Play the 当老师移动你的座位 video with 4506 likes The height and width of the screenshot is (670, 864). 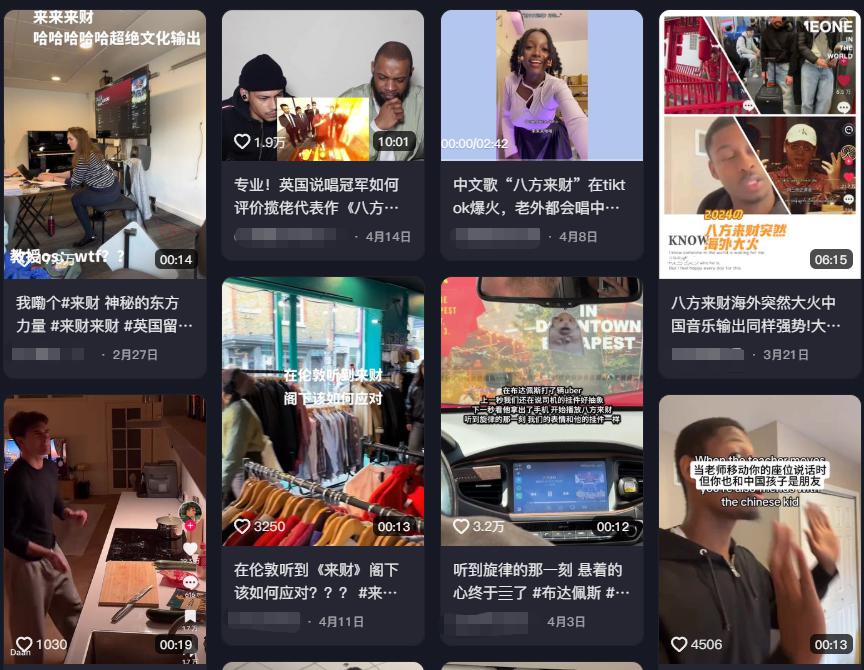click(759, 528)
